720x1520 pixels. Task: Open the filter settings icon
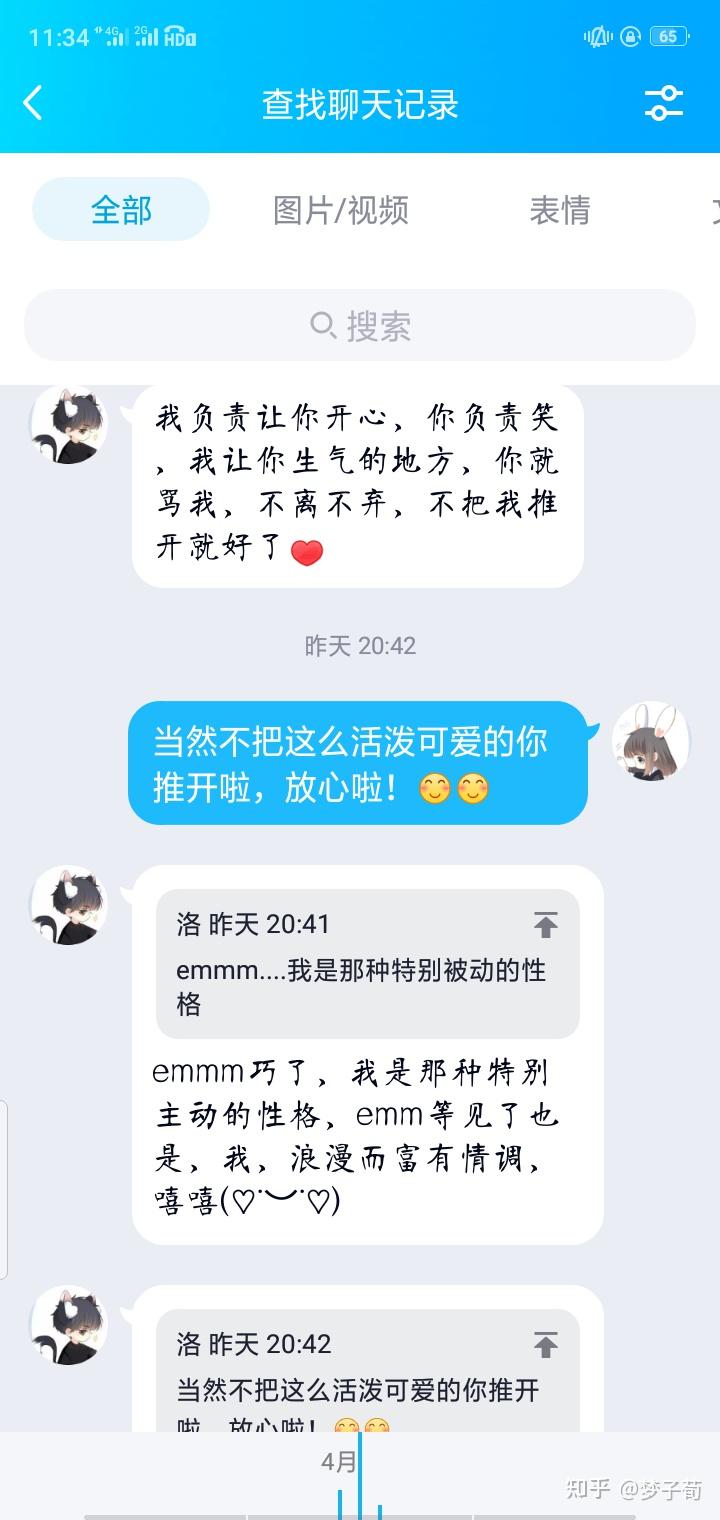[x=663, y=103]
